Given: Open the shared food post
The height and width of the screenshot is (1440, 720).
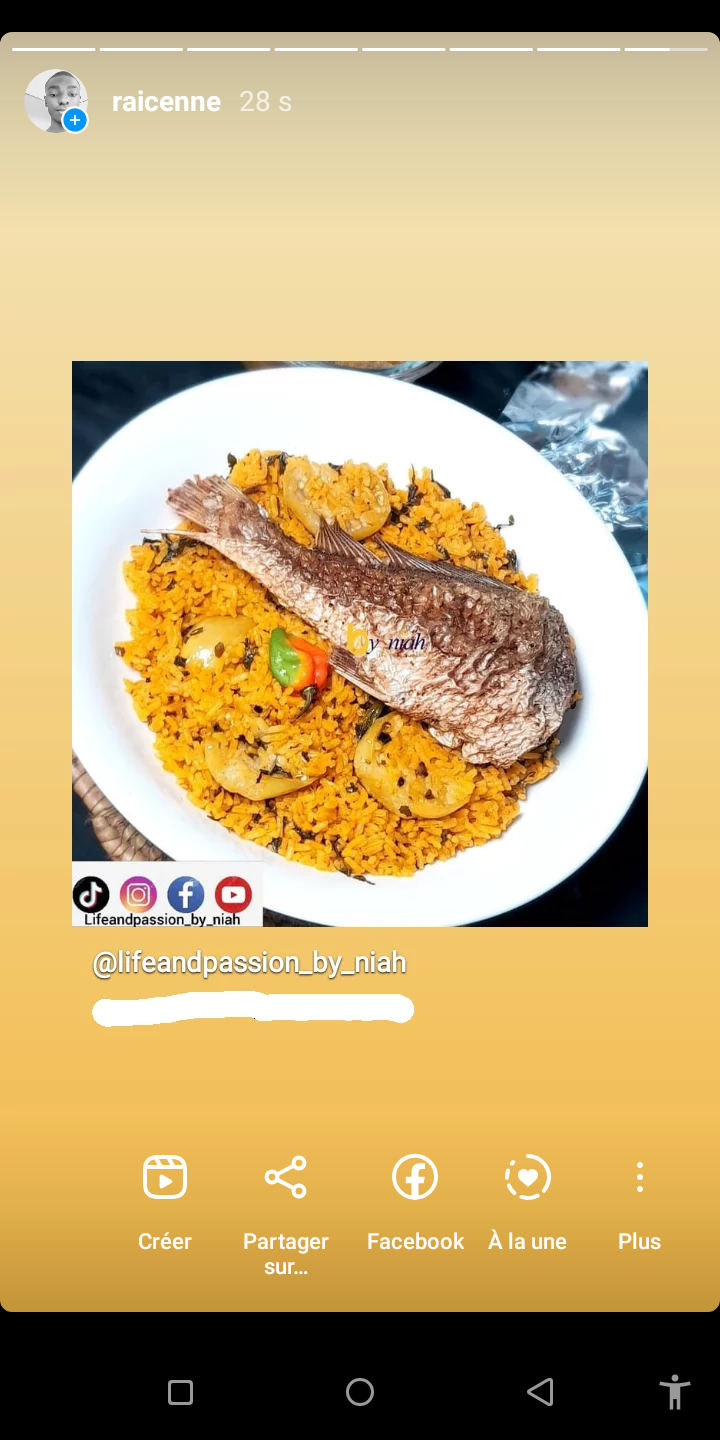Looking at the screenshot, I should click(360, 644).
